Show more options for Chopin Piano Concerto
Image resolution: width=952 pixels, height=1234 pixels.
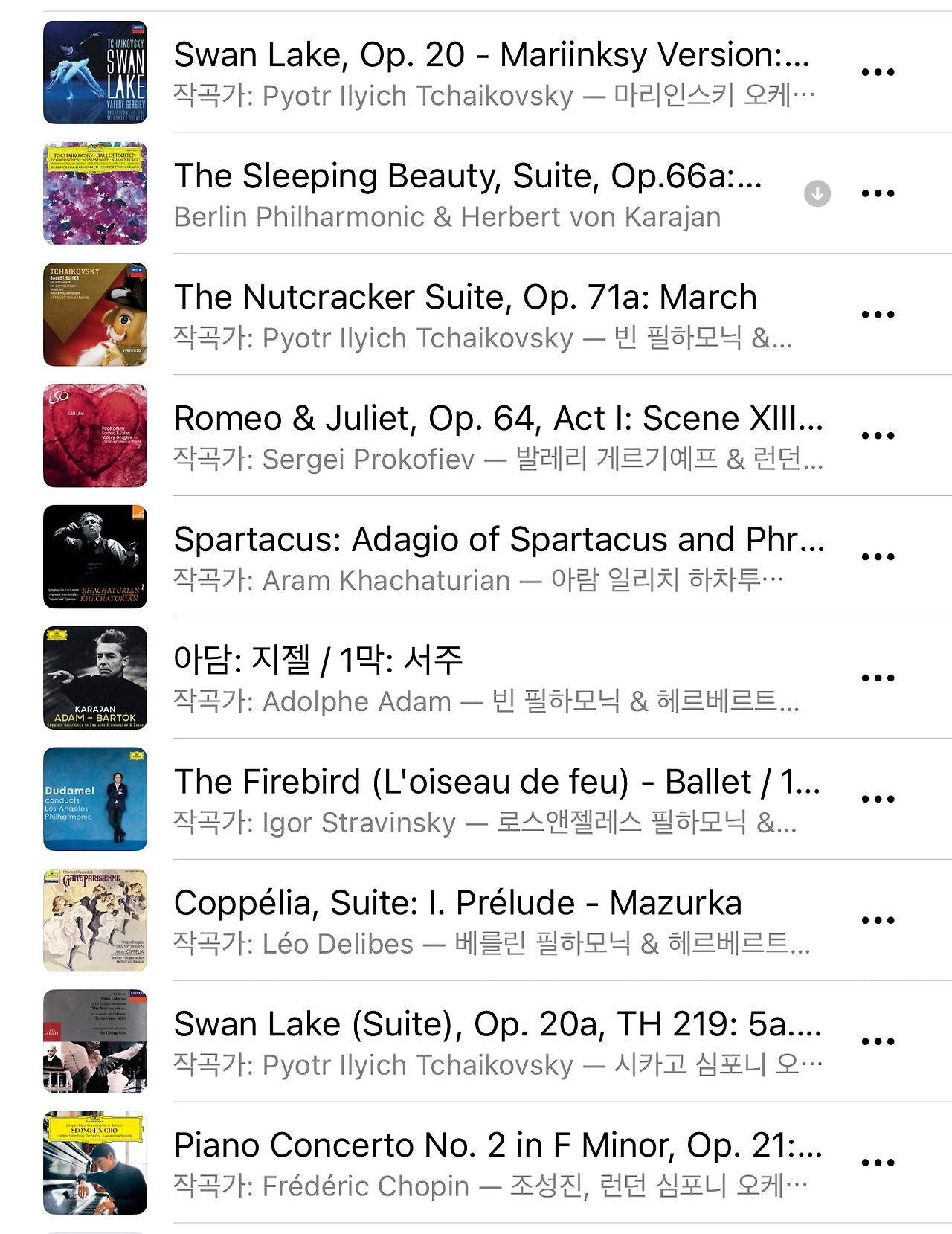click(x=878, y=1163)
